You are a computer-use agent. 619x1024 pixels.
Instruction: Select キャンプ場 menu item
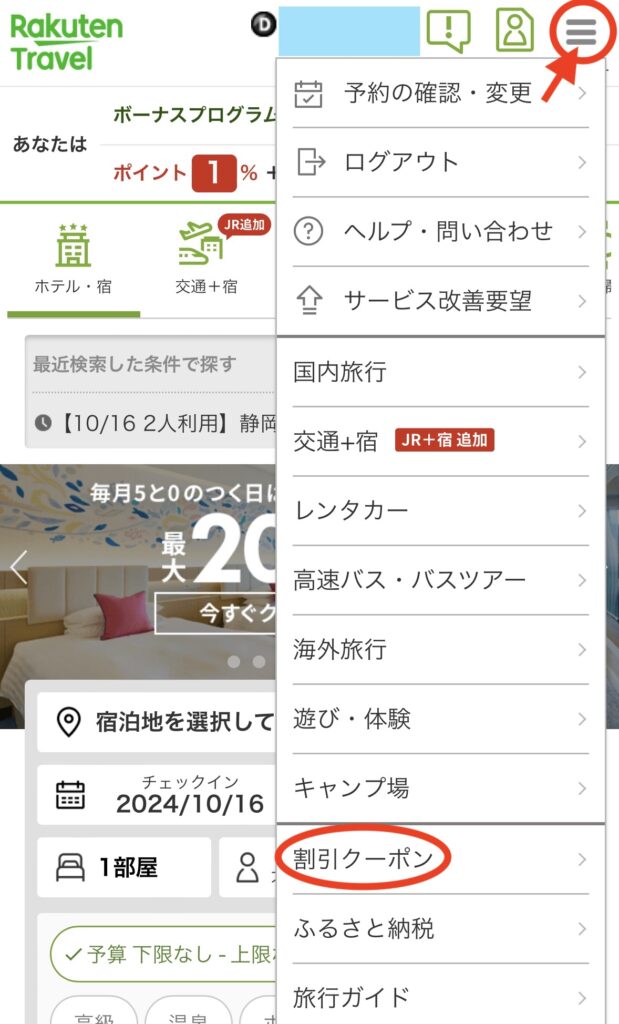[x=440, y=788]
